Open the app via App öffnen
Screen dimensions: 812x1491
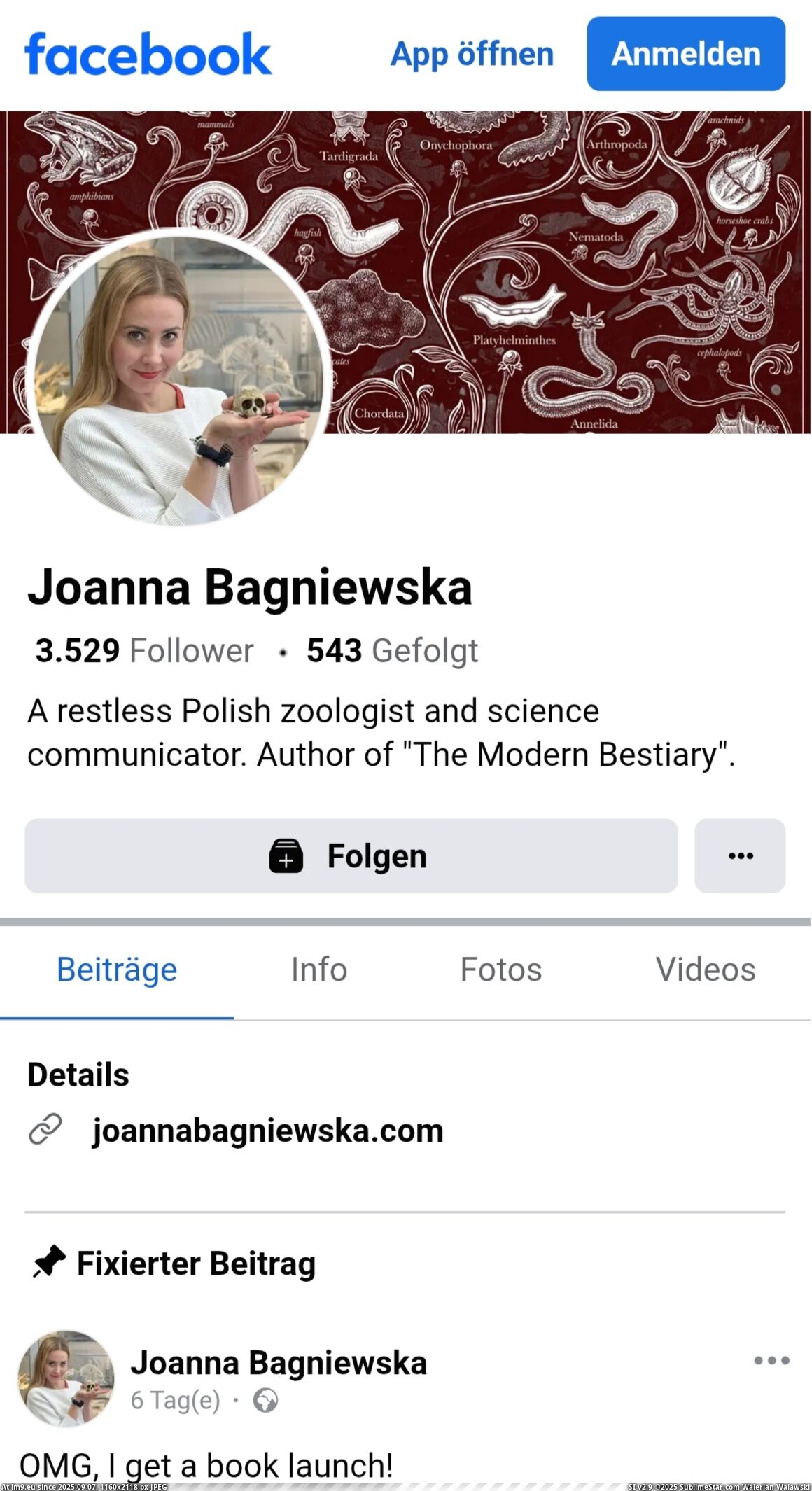(472, 54)
